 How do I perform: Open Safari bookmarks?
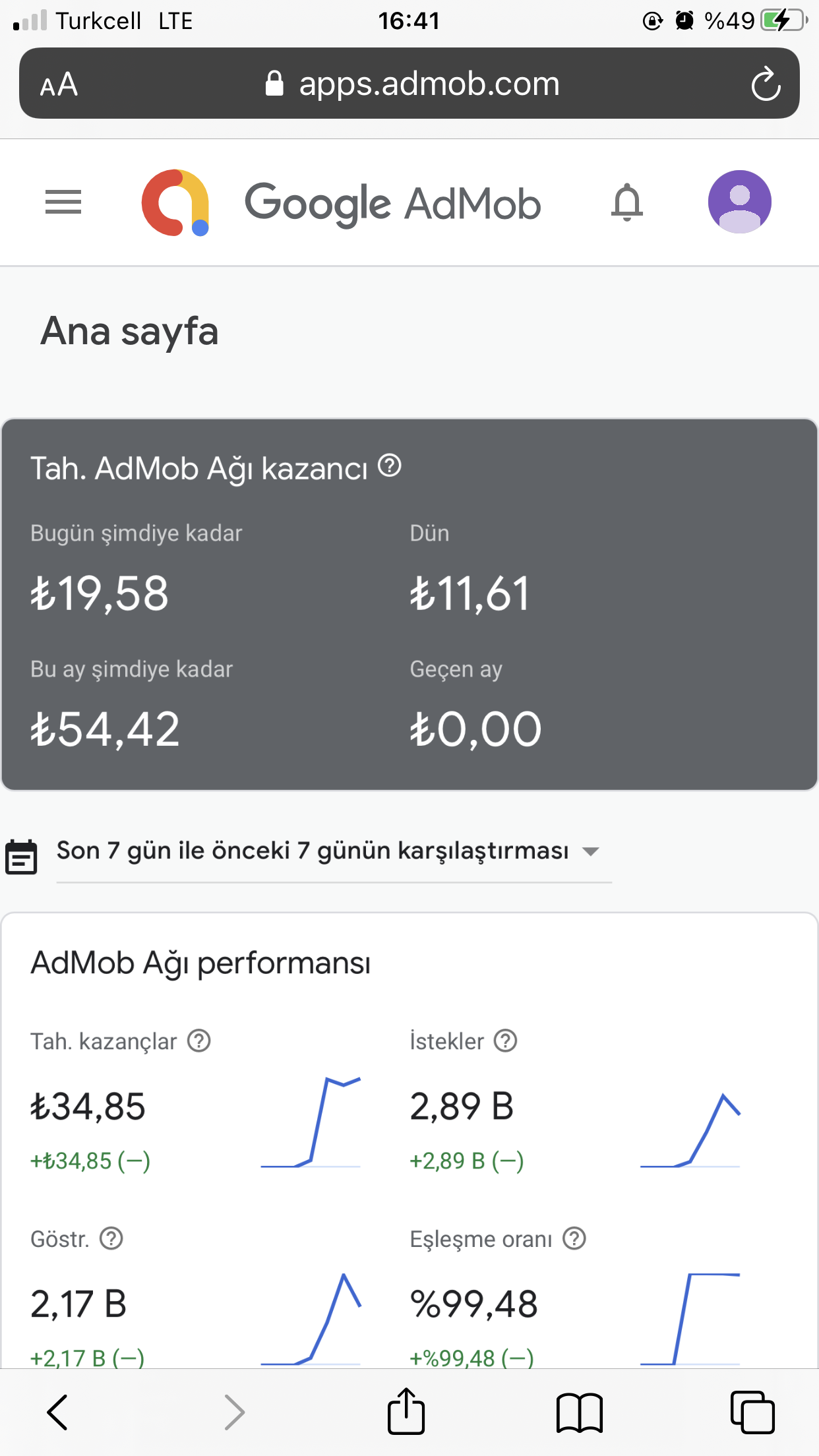coord(580,1412)
